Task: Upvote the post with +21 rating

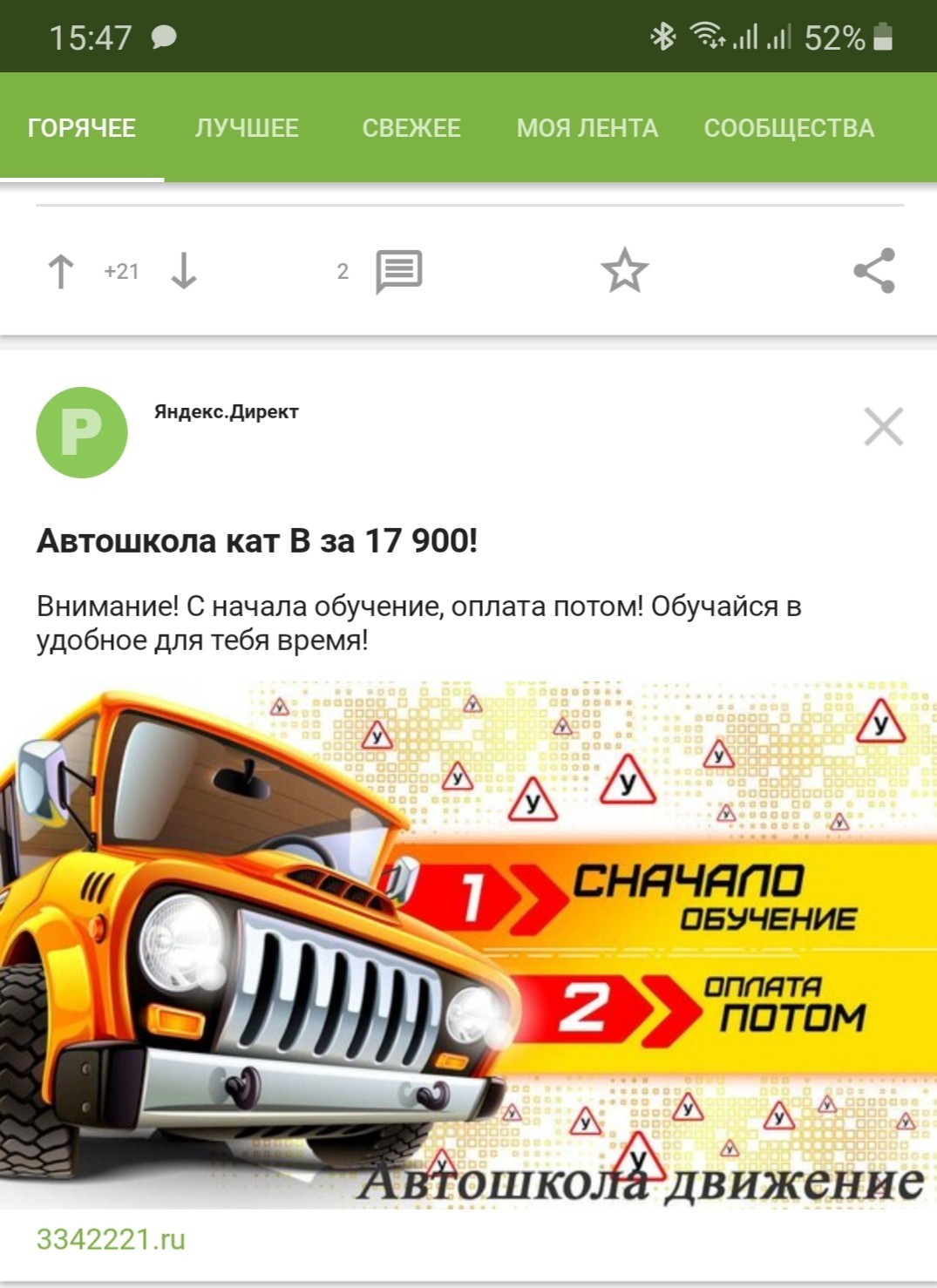Action: point(60,271)
